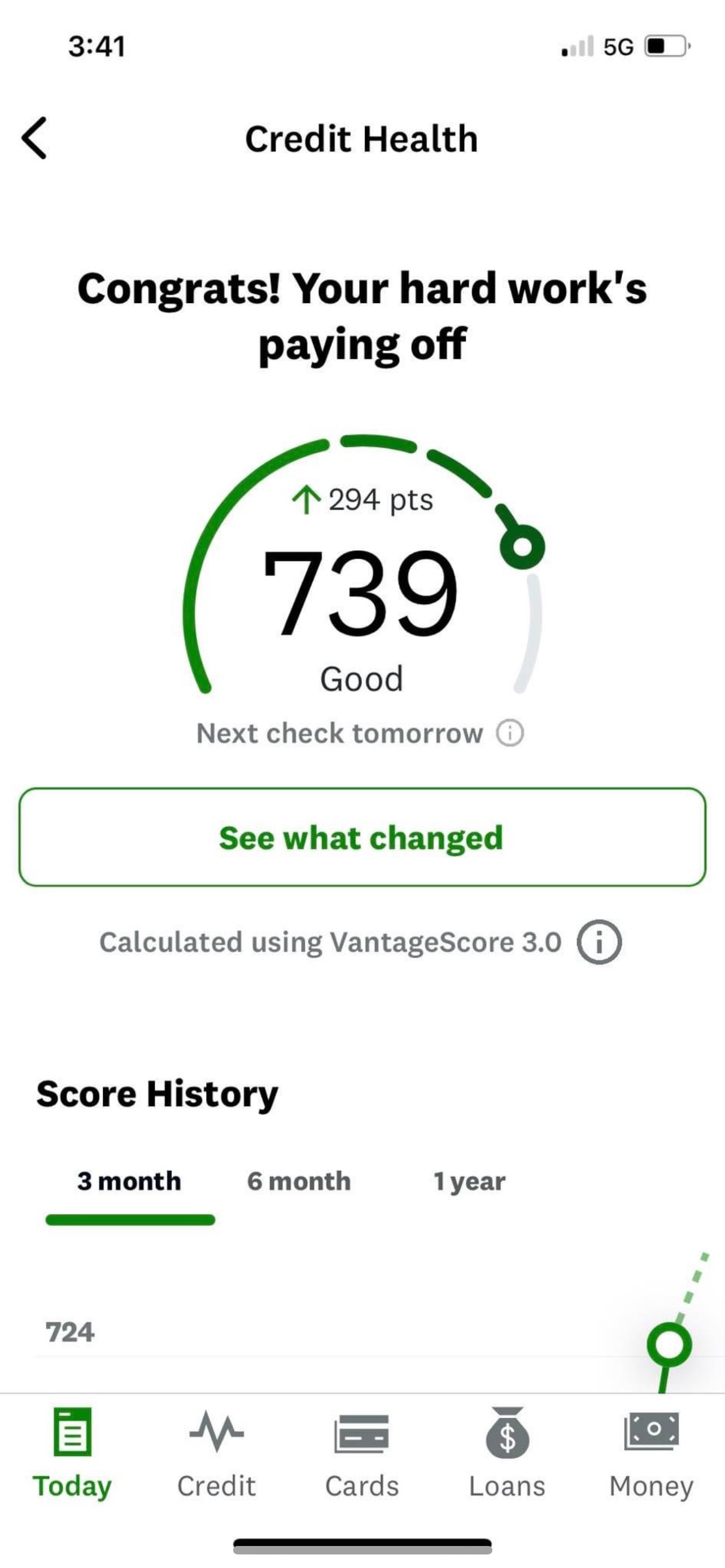
Task: Switch to the Credit tab
Action: pos(217,1454)
